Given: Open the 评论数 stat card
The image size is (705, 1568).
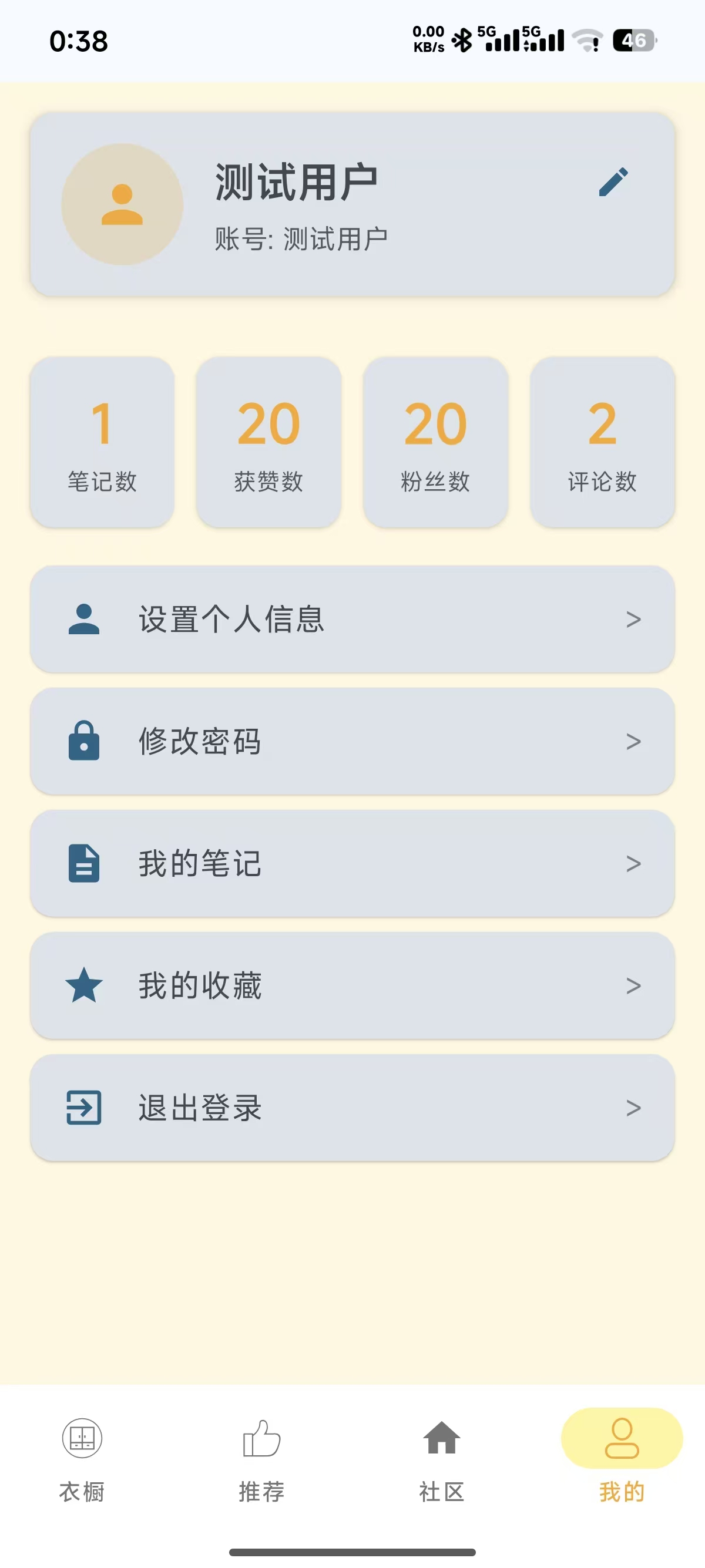Looking at the screenshot, I should coord(602,443).
